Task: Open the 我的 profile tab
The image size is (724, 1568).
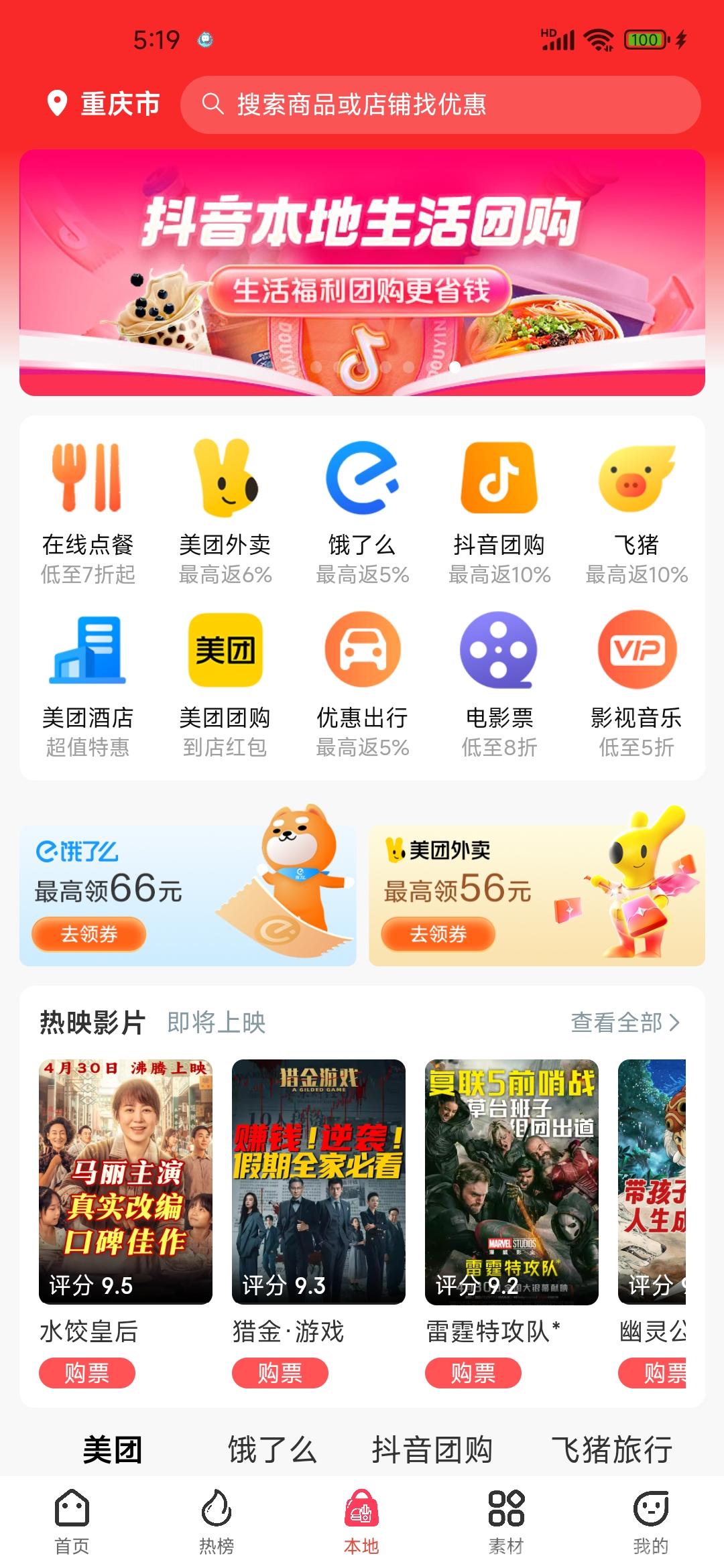Action: (651, 1522)
